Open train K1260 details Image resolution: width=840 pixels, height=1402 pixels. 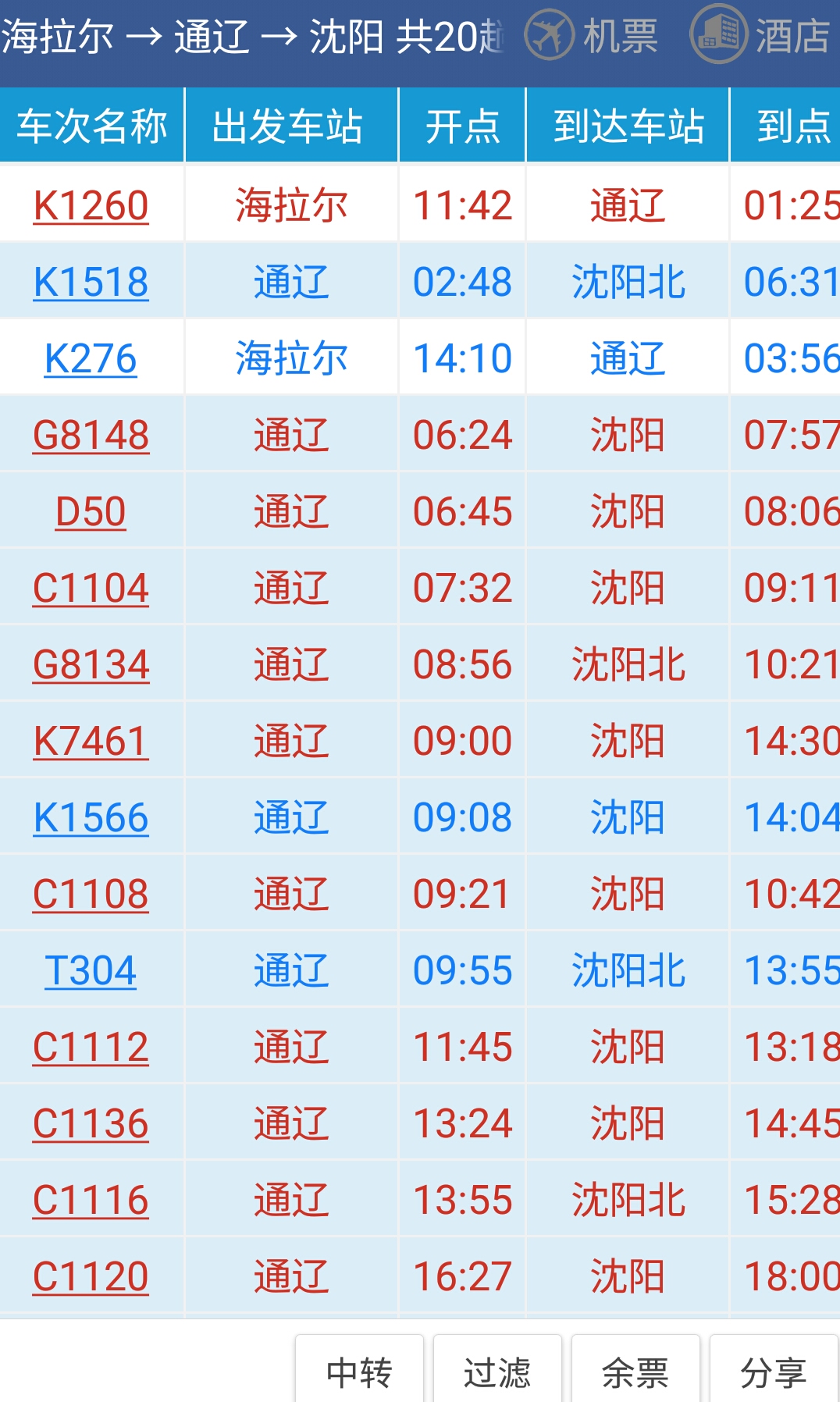coord(91,206)
